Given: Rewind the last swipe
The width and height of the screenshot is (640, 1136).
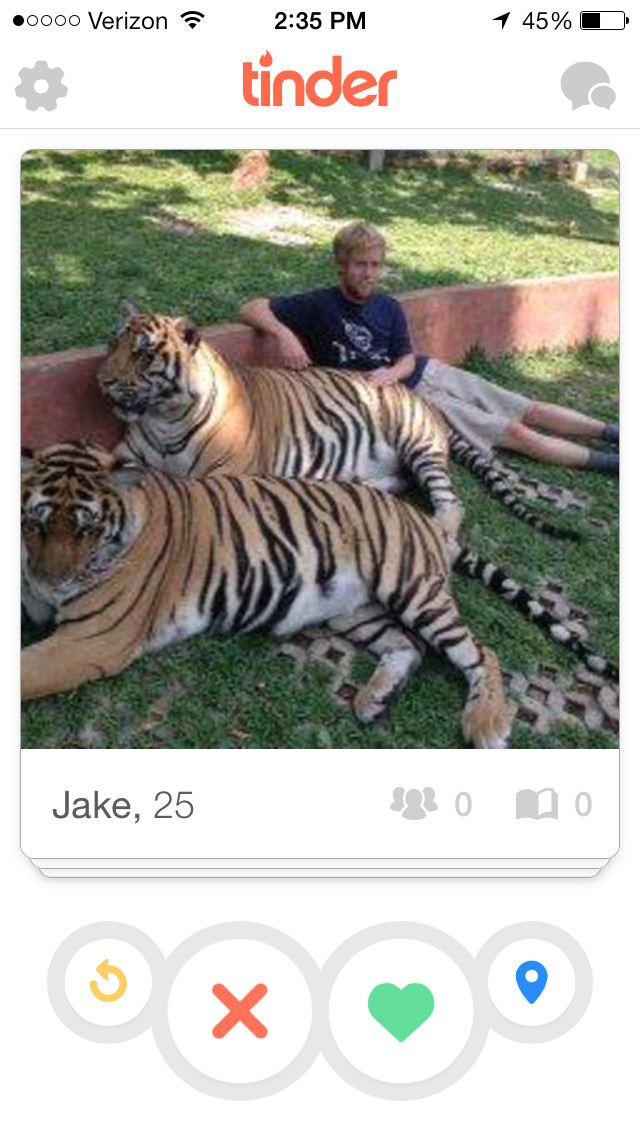Looking at the screenshot, I should tap(108, 982).
